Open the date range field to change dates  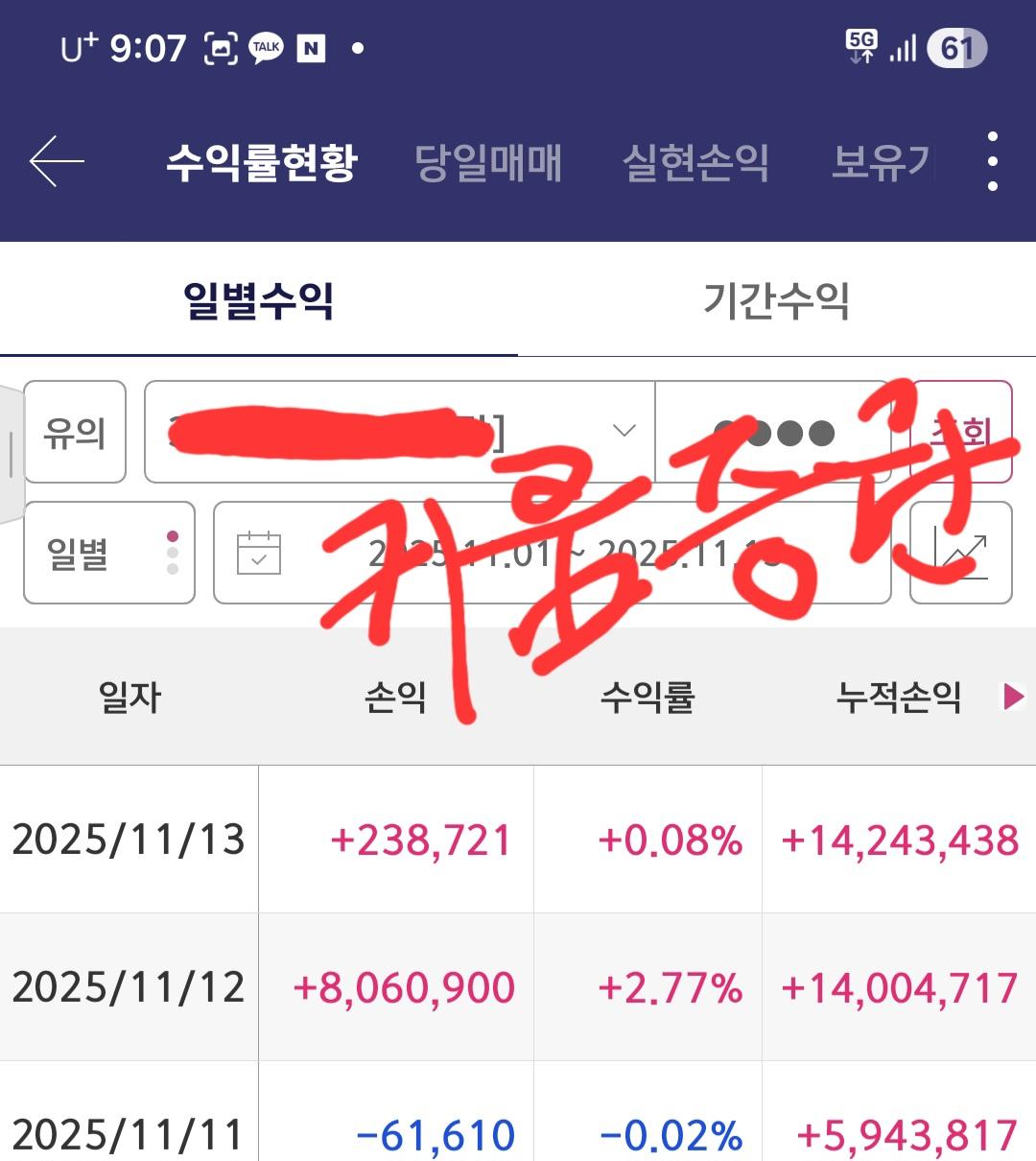tap(556, 554)
